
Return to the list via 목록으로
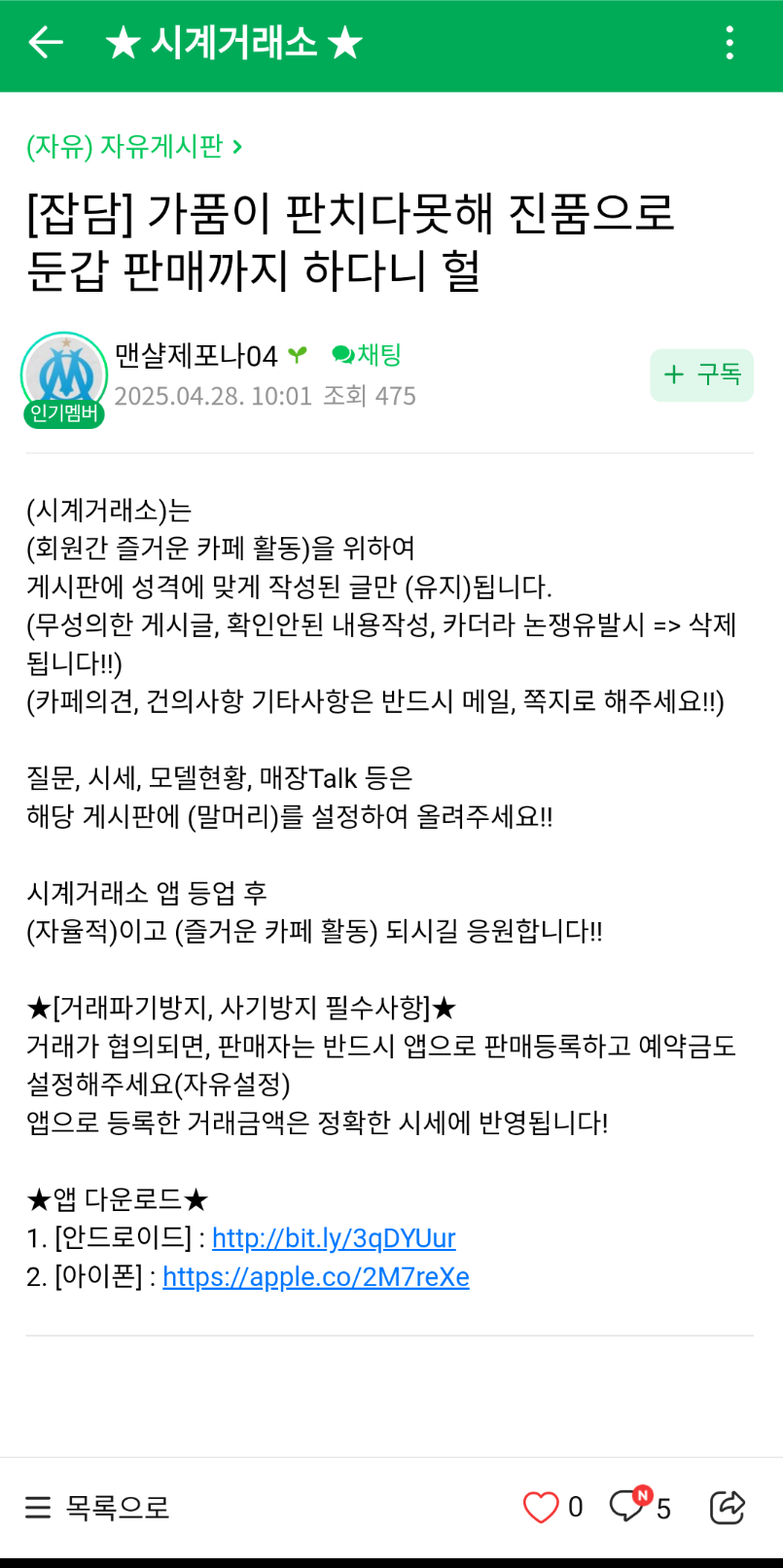coord(97,1508)
